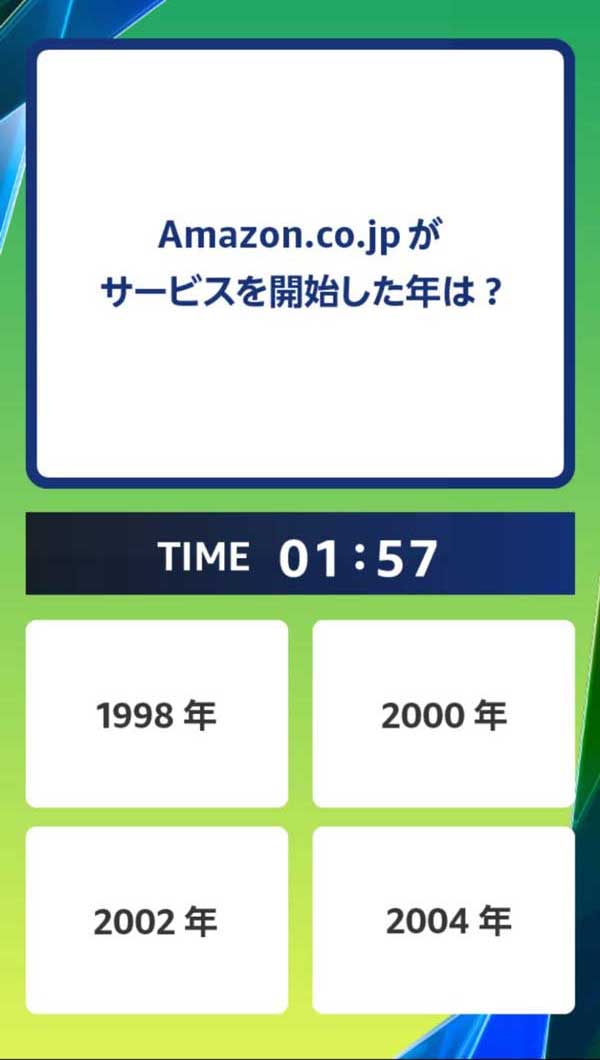Choose 2000 年 as the answer
This screenshot has width=600, height=1060.
click(443, 714)
